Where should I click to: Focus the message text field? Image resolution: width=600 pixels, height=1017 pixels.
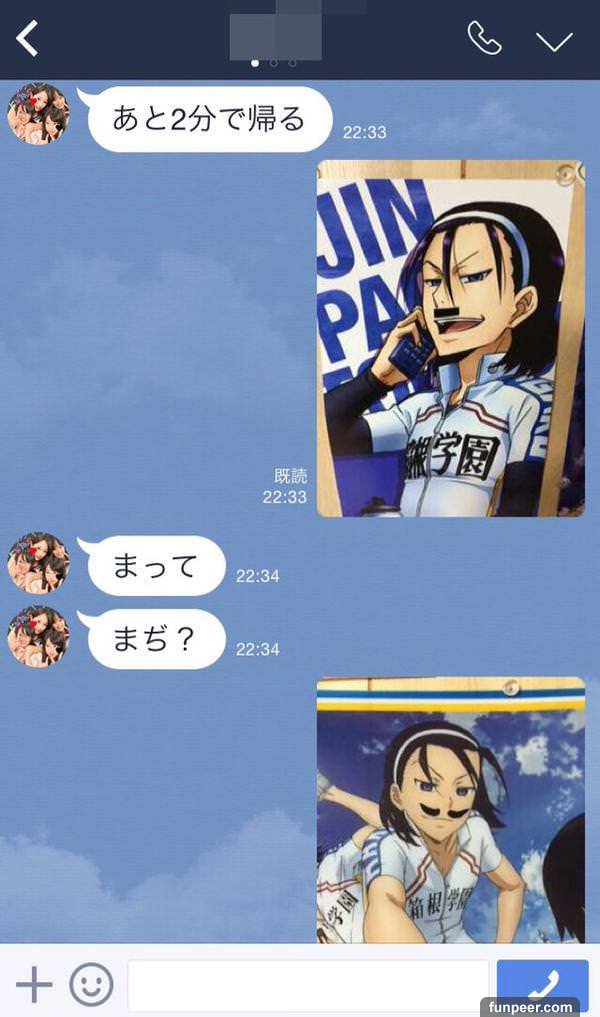tap(308, 984)
